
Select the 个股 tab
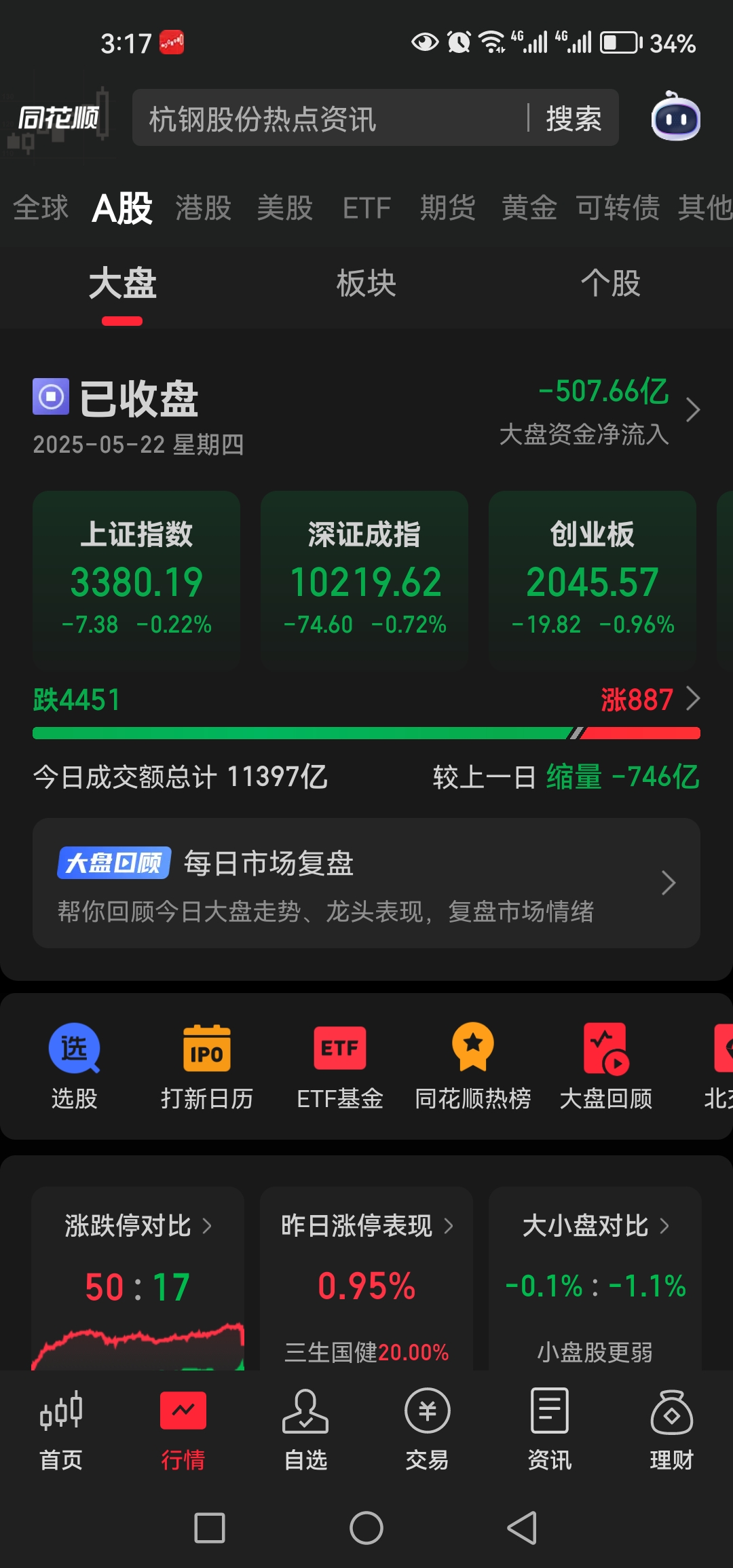(x=610, y=283)
